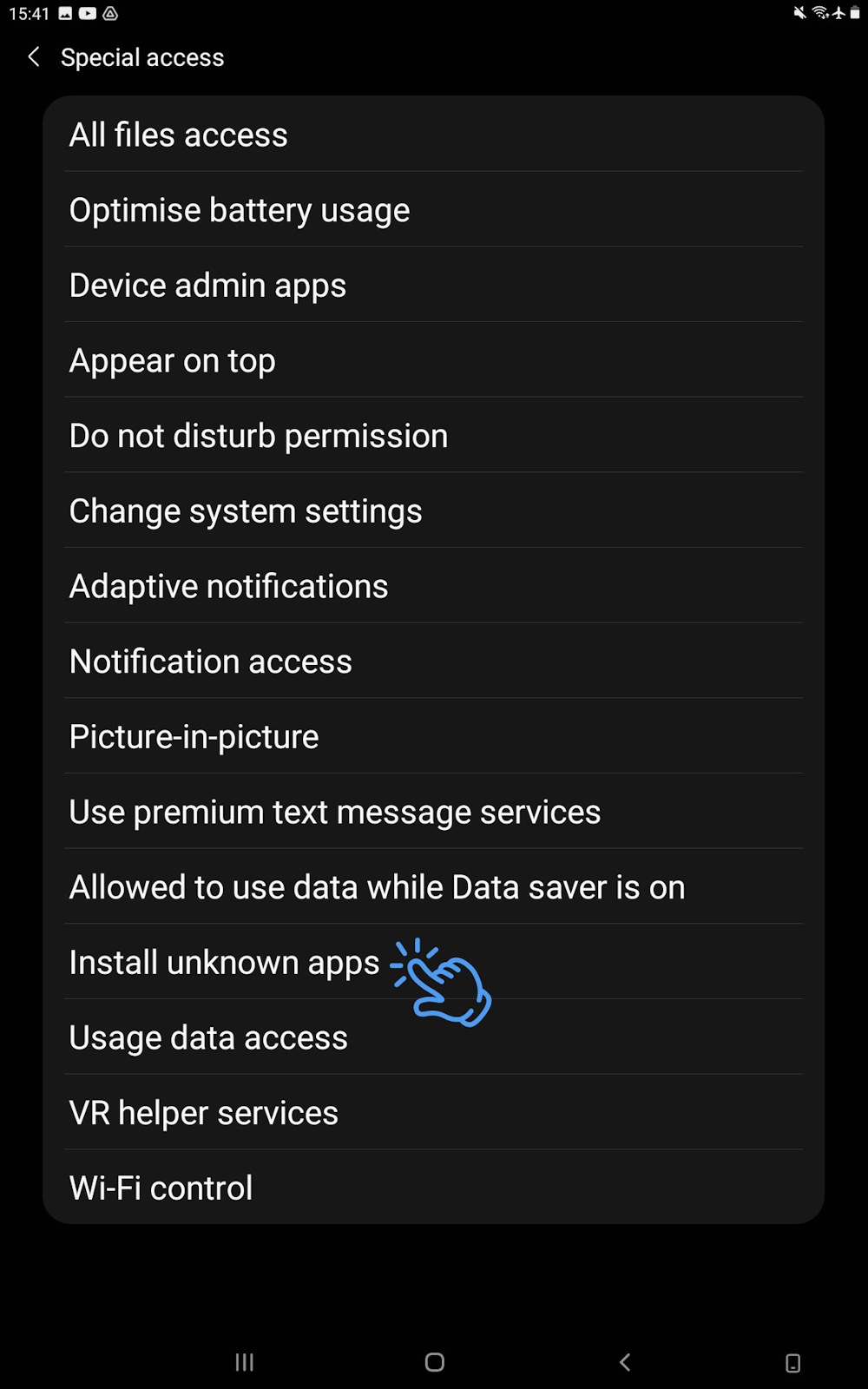Viewport: 868px width, 1389px height.
Task: Open Appear on top permissions
Action: [172, 360]
